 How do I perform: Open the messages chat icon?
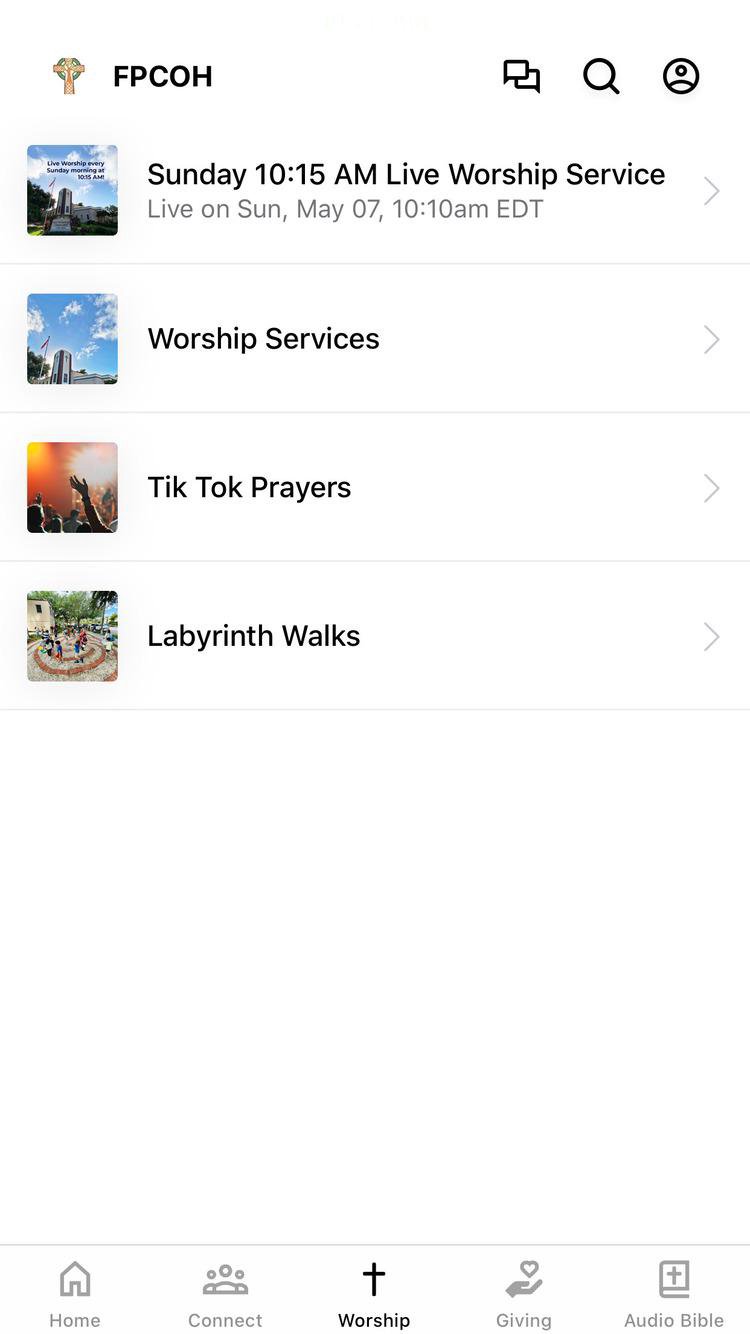tap(521, 76)
